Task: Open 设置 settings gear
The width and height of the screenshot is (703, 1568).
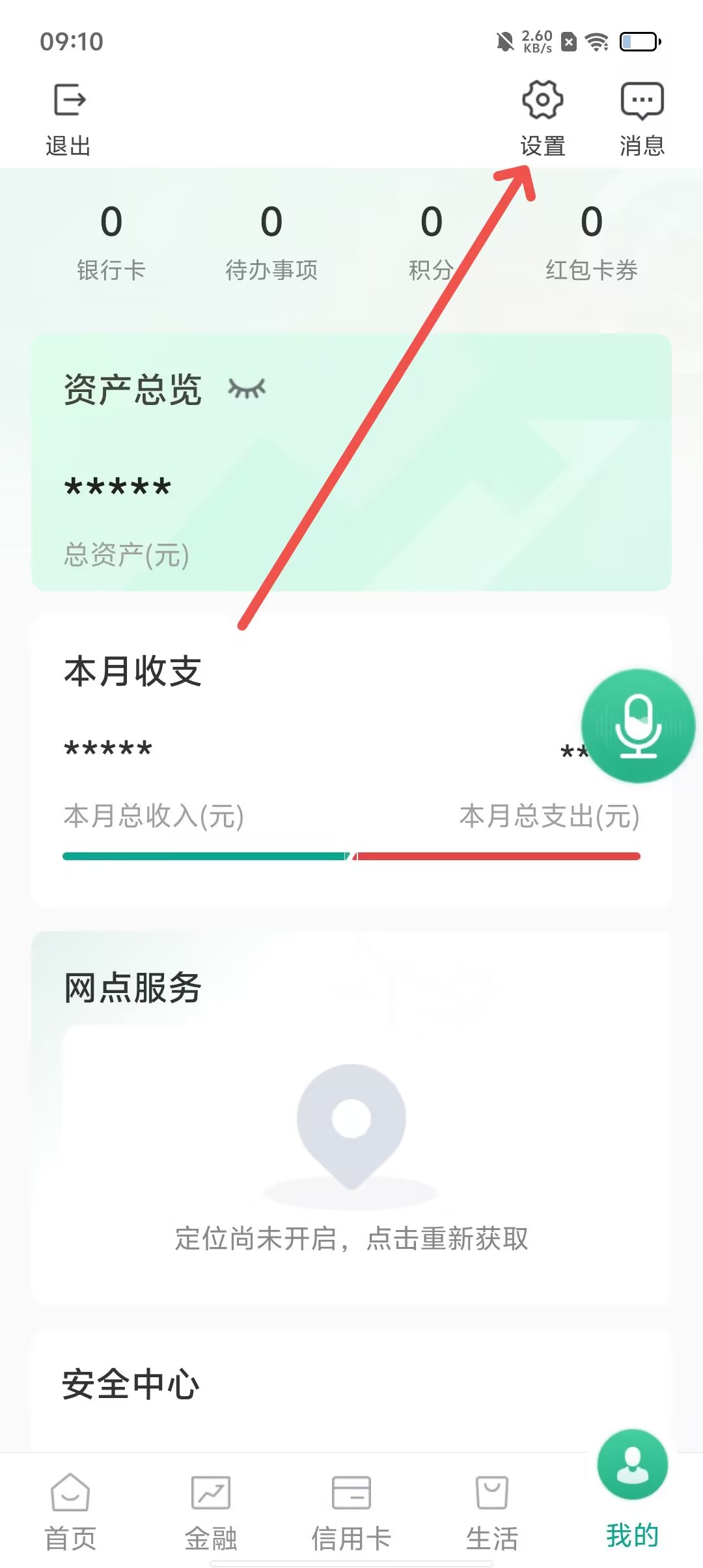Action: click(x=542, y=117)
